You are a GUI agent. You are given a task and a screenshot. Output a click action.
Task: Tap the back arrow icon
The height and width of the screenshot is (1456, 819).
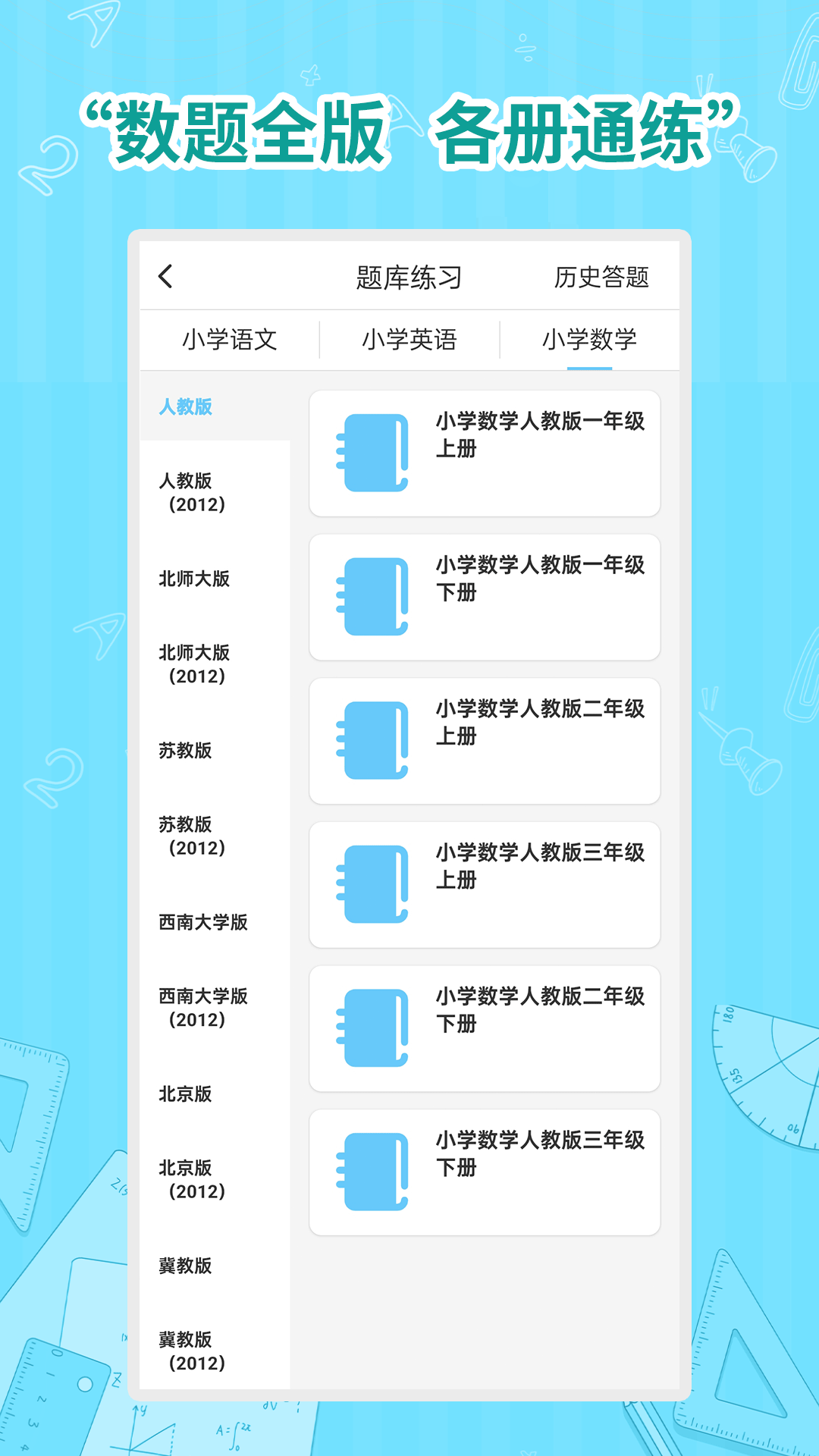click(x=165, y=277)
